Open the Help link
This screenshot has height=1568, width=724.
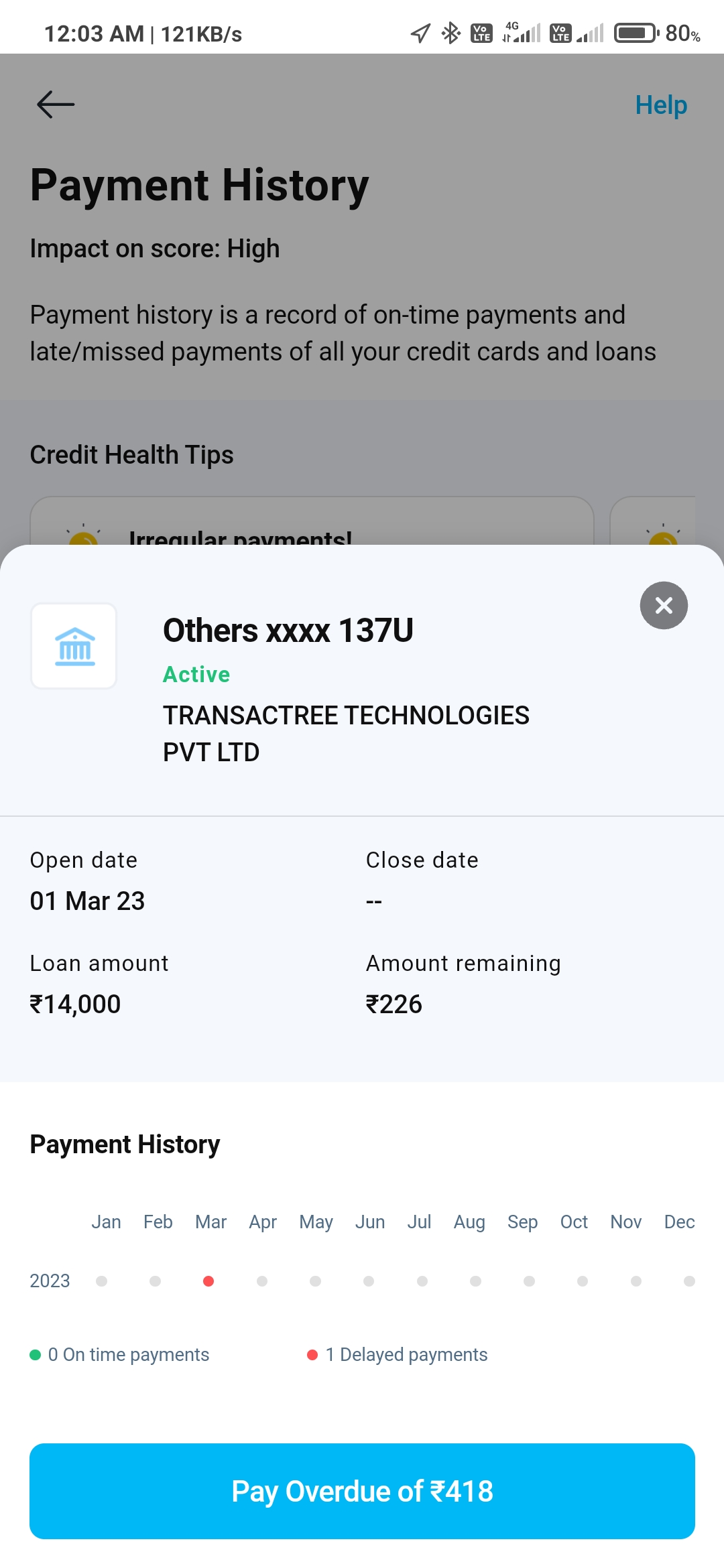coord(661,105)
